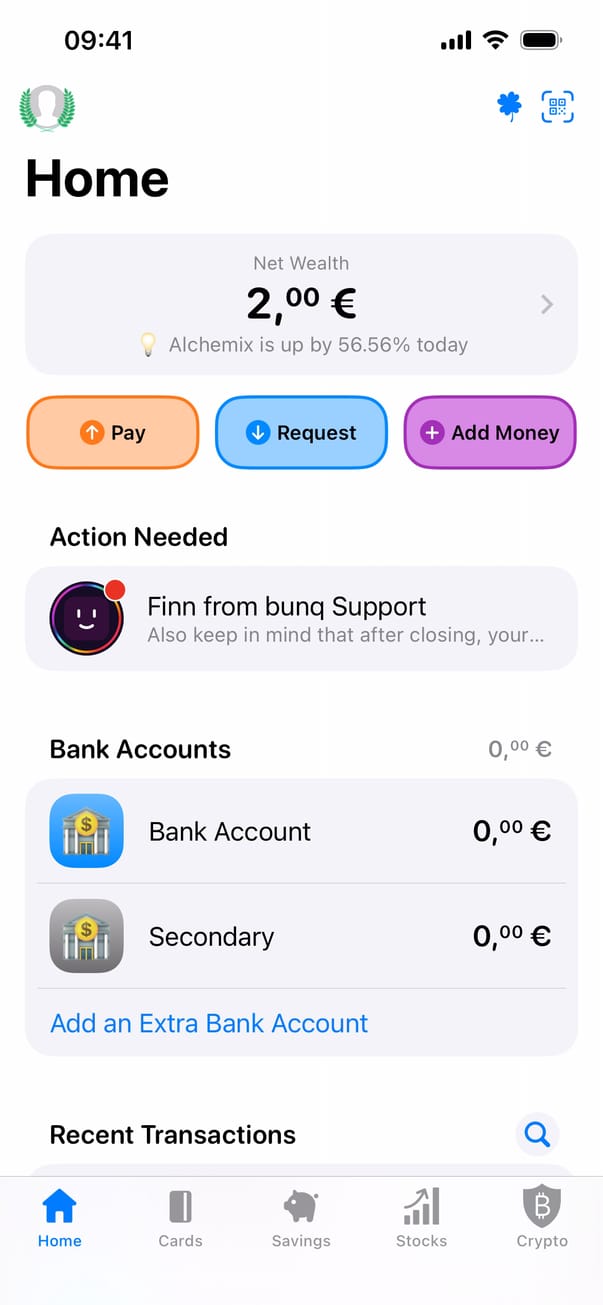Switch to the Stocks tab
The height and width of the screenshot is (1305, 603).
pyautogui.click(x=421, y=1218)
